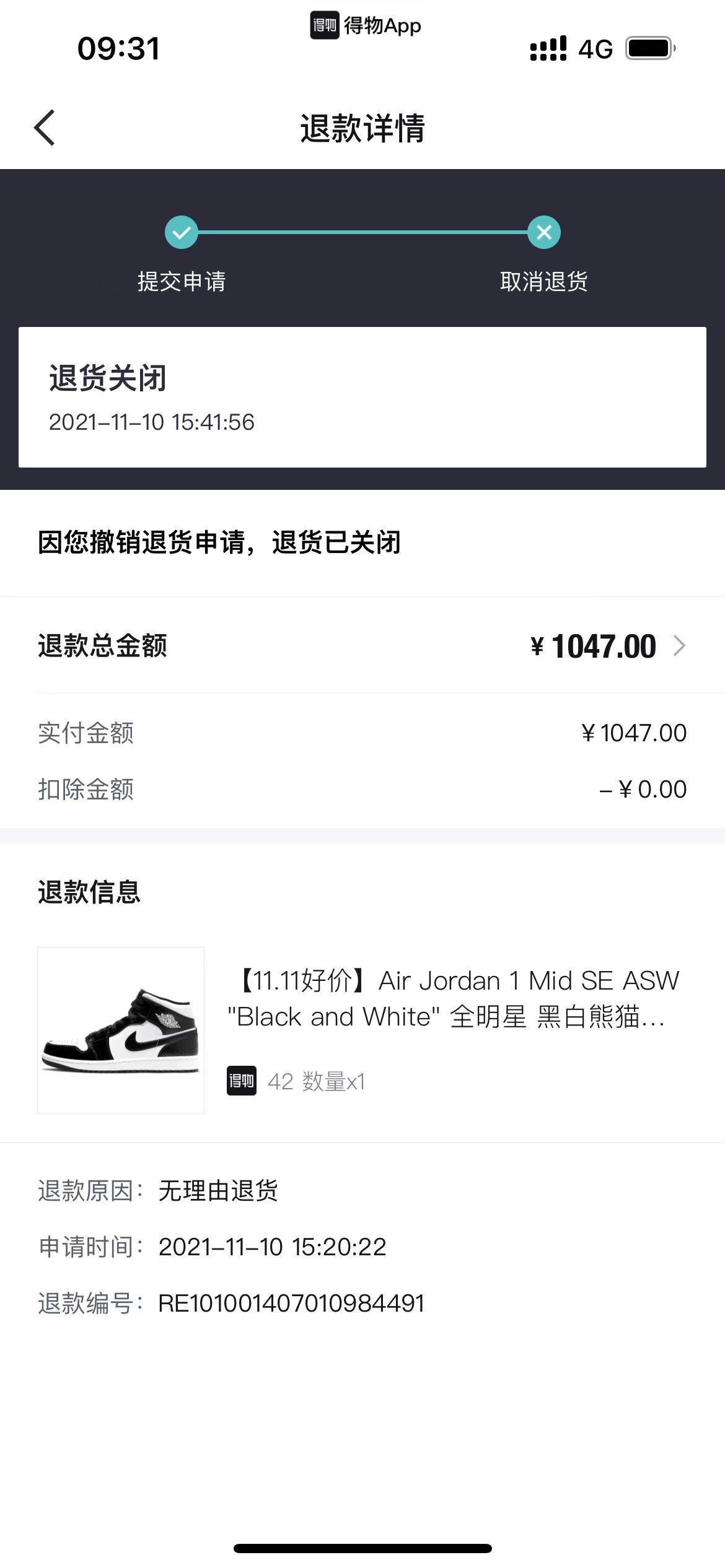The width and height of the screenshot is (725, 1568).
Task: Toggle the completed 提交申请 progress node
Action: (x=180, y=233)
